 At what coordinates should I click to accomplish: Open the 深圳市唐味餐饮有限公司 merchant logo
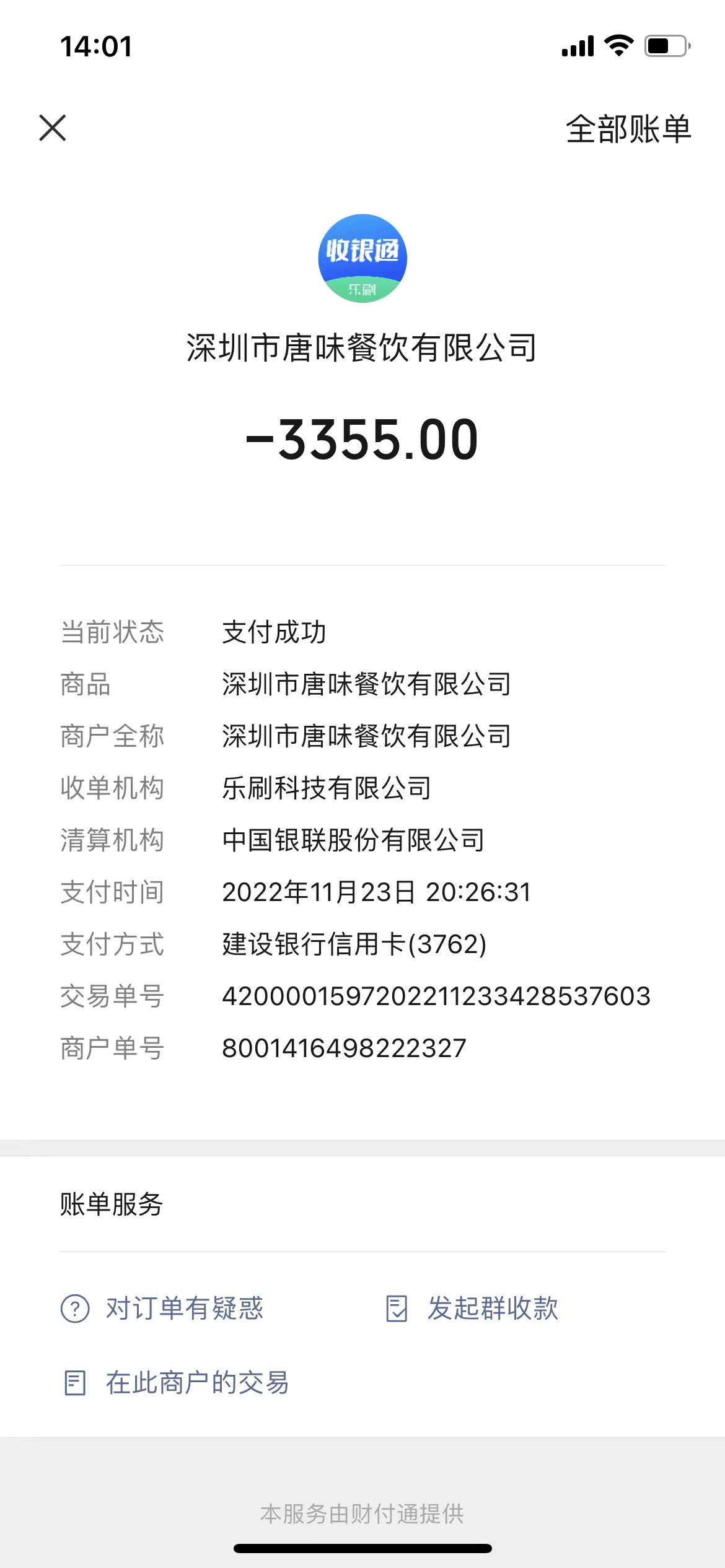click(362, 258)
